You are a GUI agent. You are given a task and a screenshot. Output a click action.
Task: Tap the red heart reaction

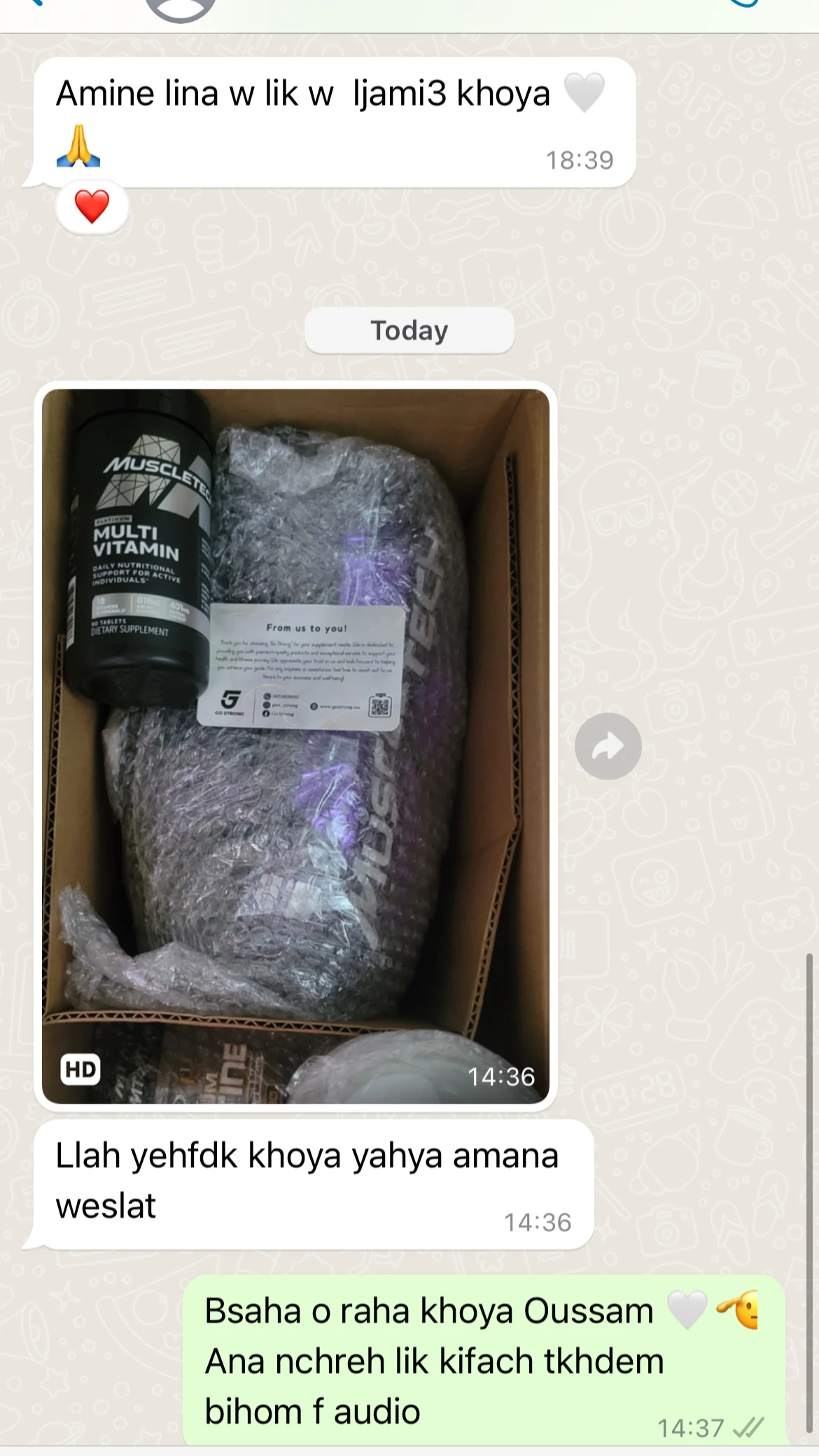(92, 207)
